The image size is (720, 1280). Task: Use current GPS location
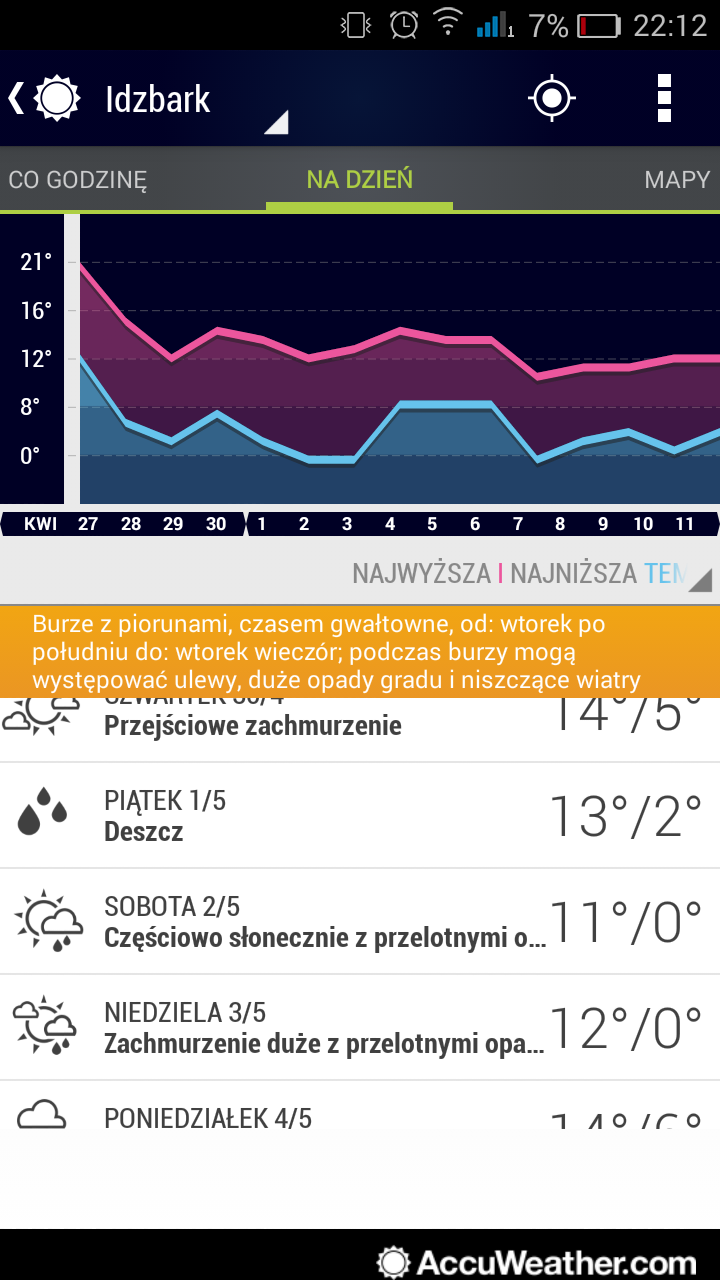point(551,98)
